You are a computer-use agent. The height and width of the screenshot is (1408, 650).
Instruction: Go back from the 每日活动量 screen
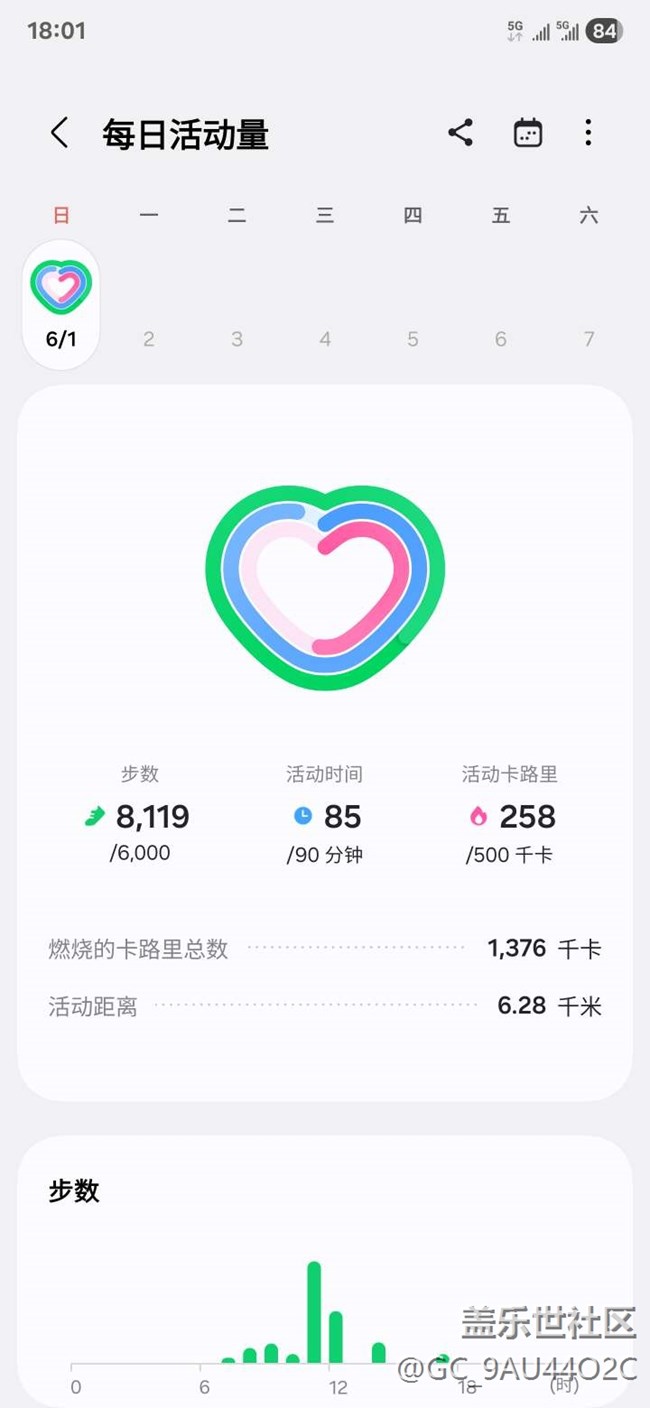(x=60, y=133)
